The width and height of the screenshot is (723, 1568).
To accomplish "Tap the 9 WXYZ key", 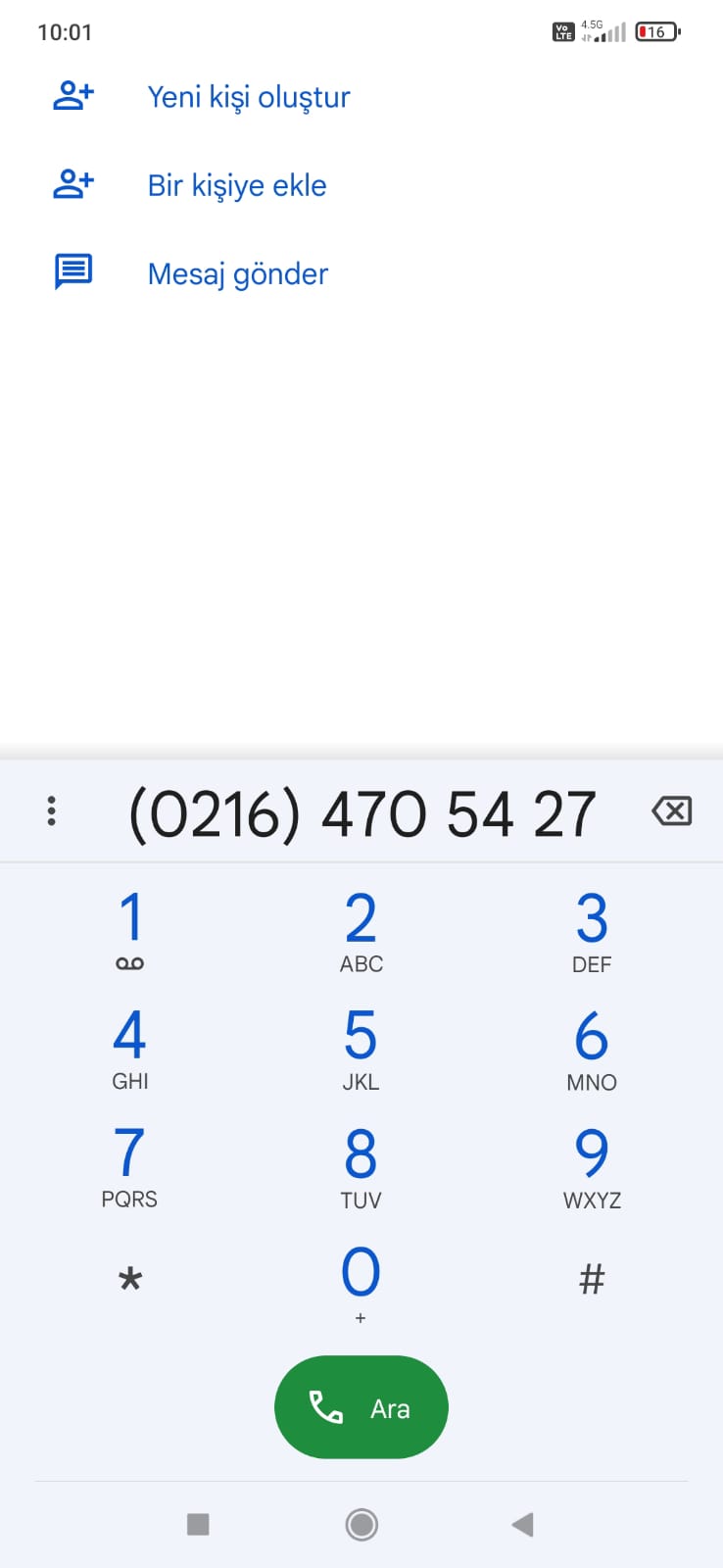I will (x=592, y=1165).
